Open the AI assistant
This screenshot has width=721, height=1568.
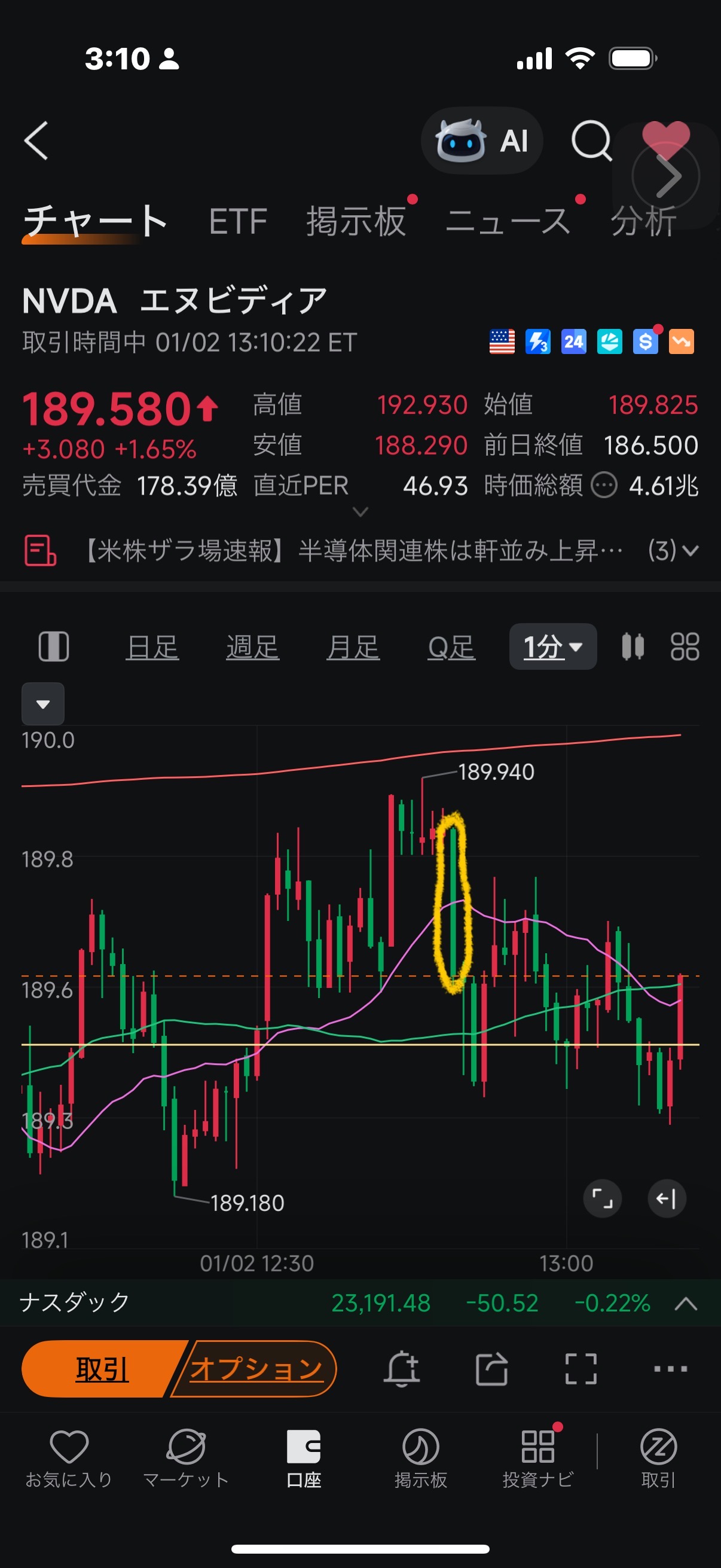pyautogui.click(x=482, y=141)
